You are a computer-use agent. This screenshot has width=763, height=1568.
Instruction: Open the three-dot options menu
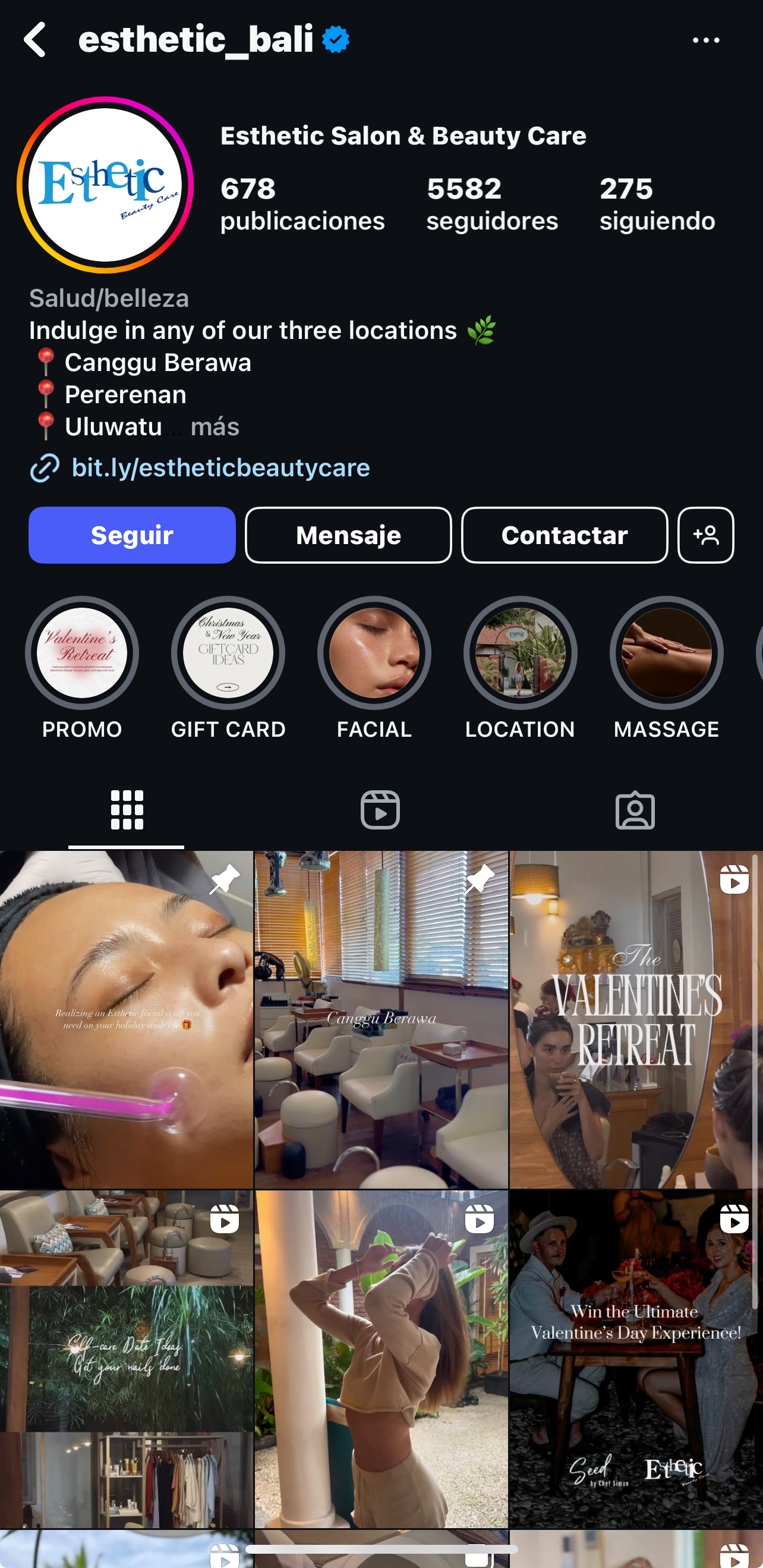(706, 41)
